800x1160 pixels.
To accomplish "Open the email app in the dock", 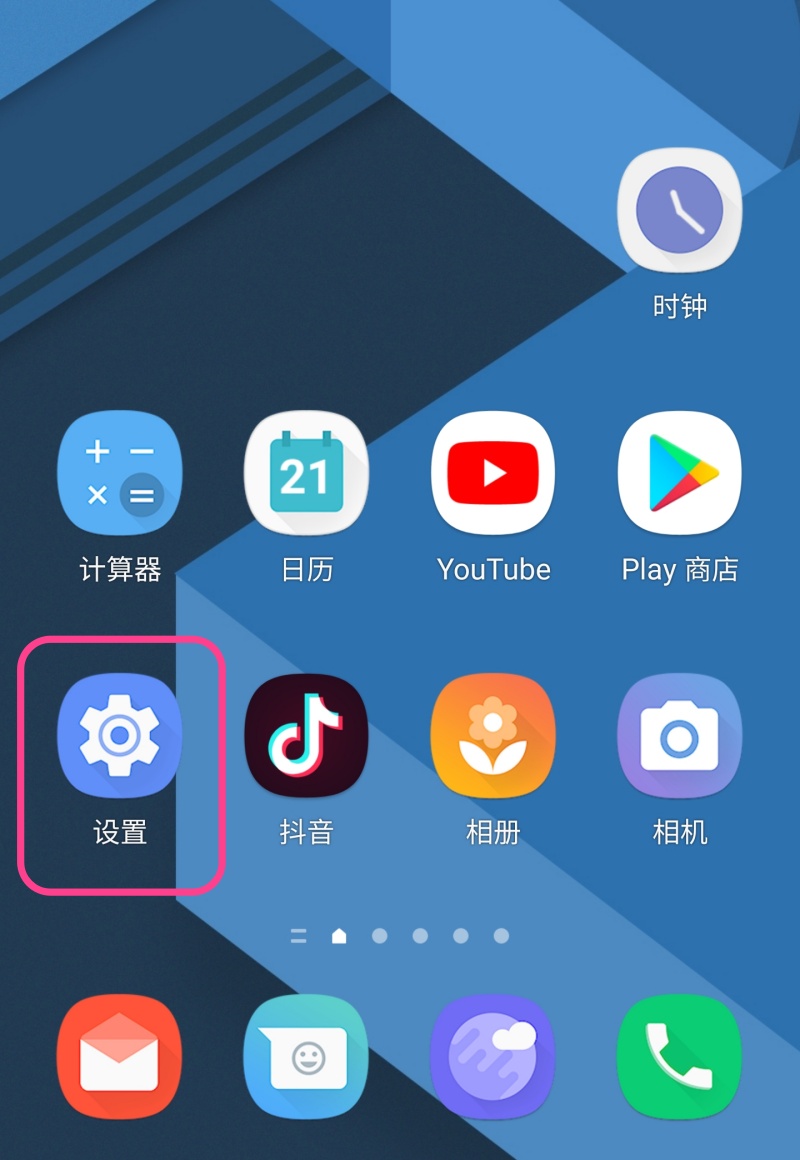I will tap(120, 1056).
